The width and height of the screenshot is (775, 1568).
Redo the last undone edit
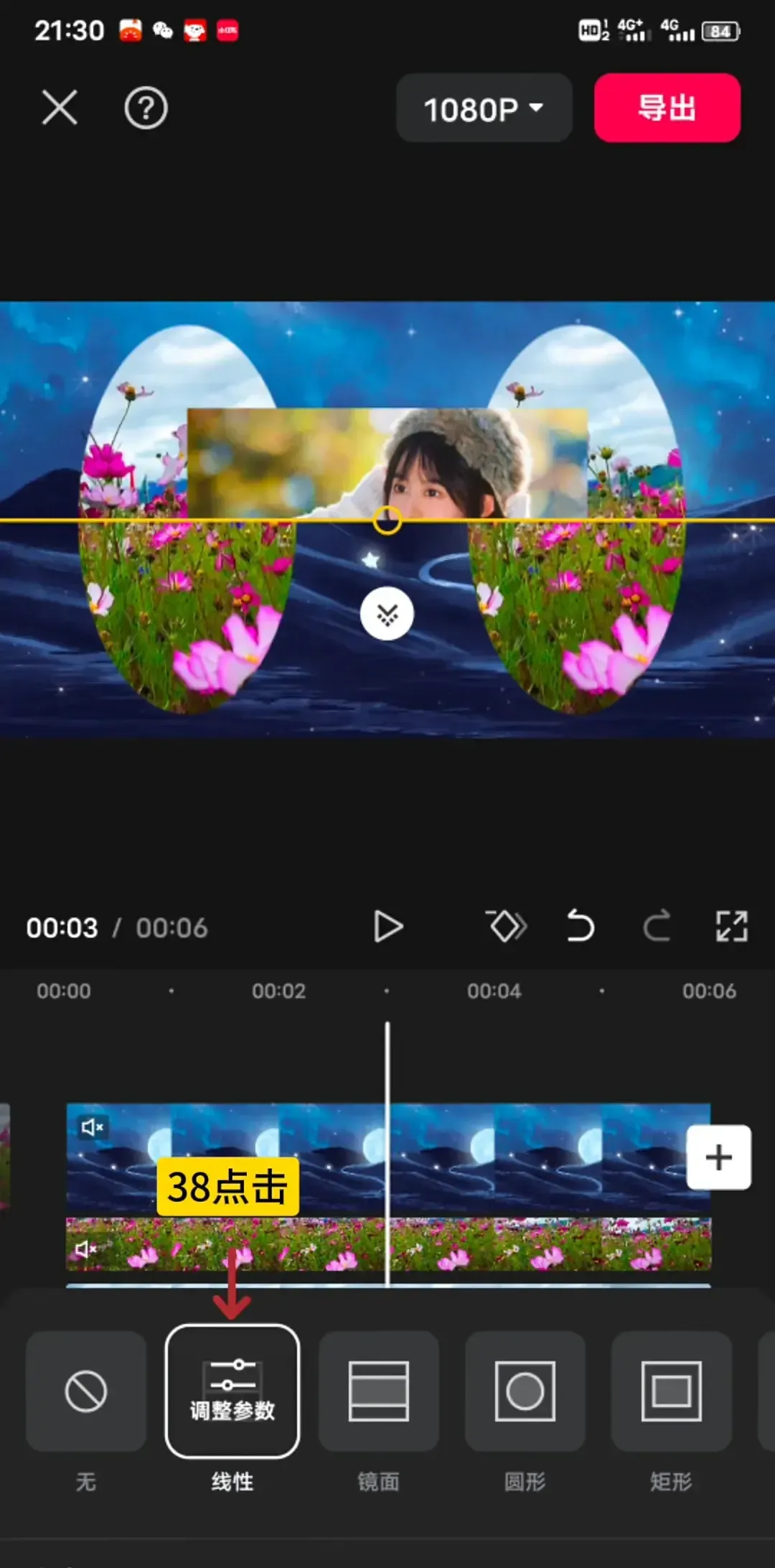(x=657, y=926)
